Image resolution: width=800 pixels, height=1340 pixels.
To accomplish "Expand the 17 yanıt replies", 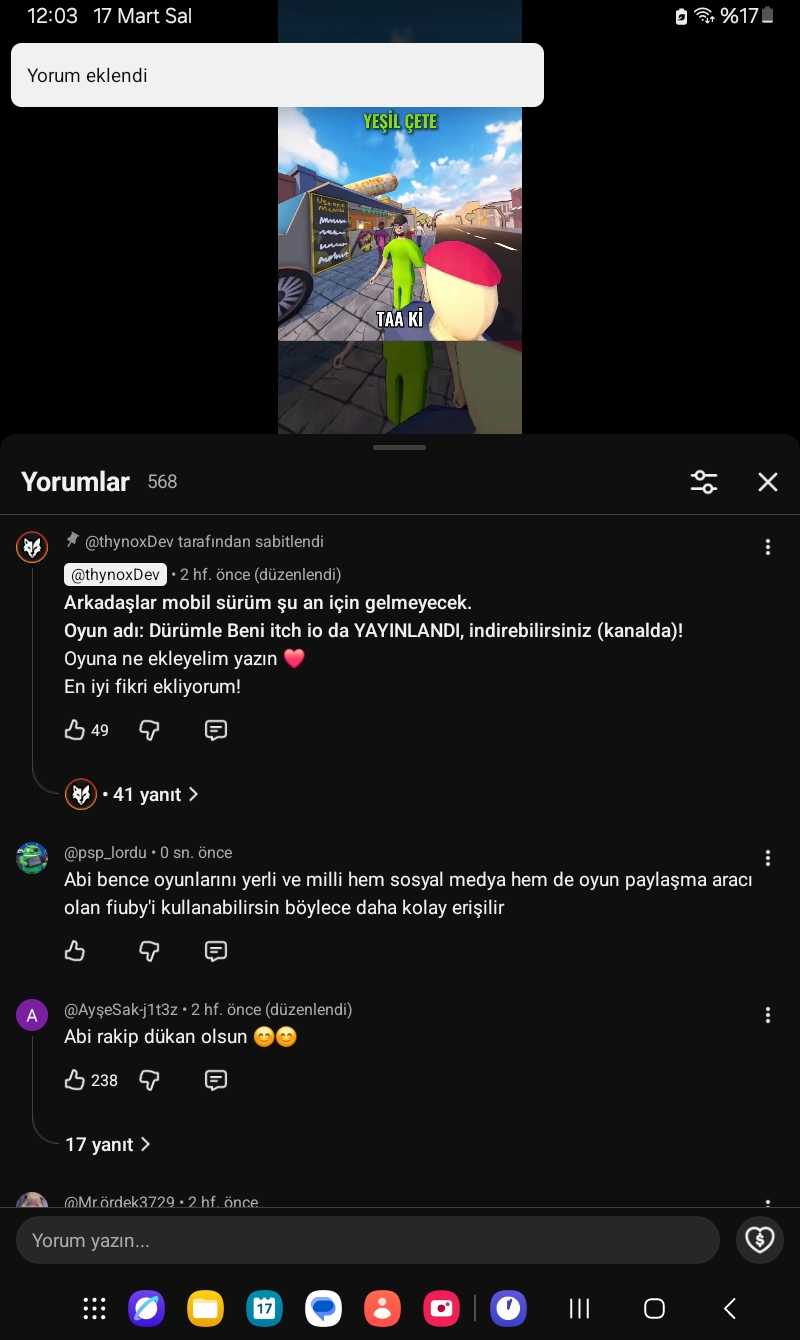I will (x=107, y=1144).
